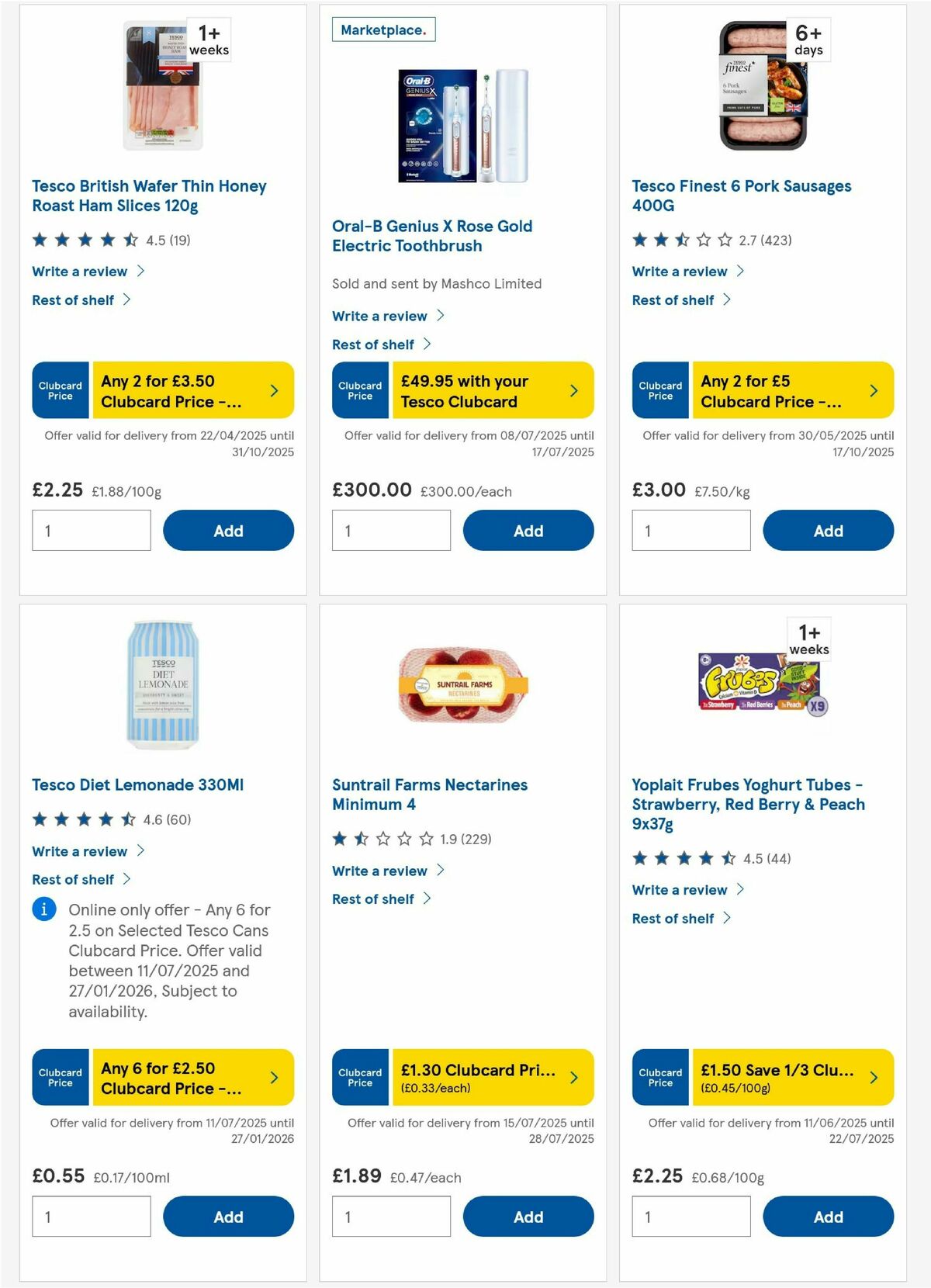
Task: Click the Clubcard Price badge on the lemonade offer
Action: [x=60, y=1077]
